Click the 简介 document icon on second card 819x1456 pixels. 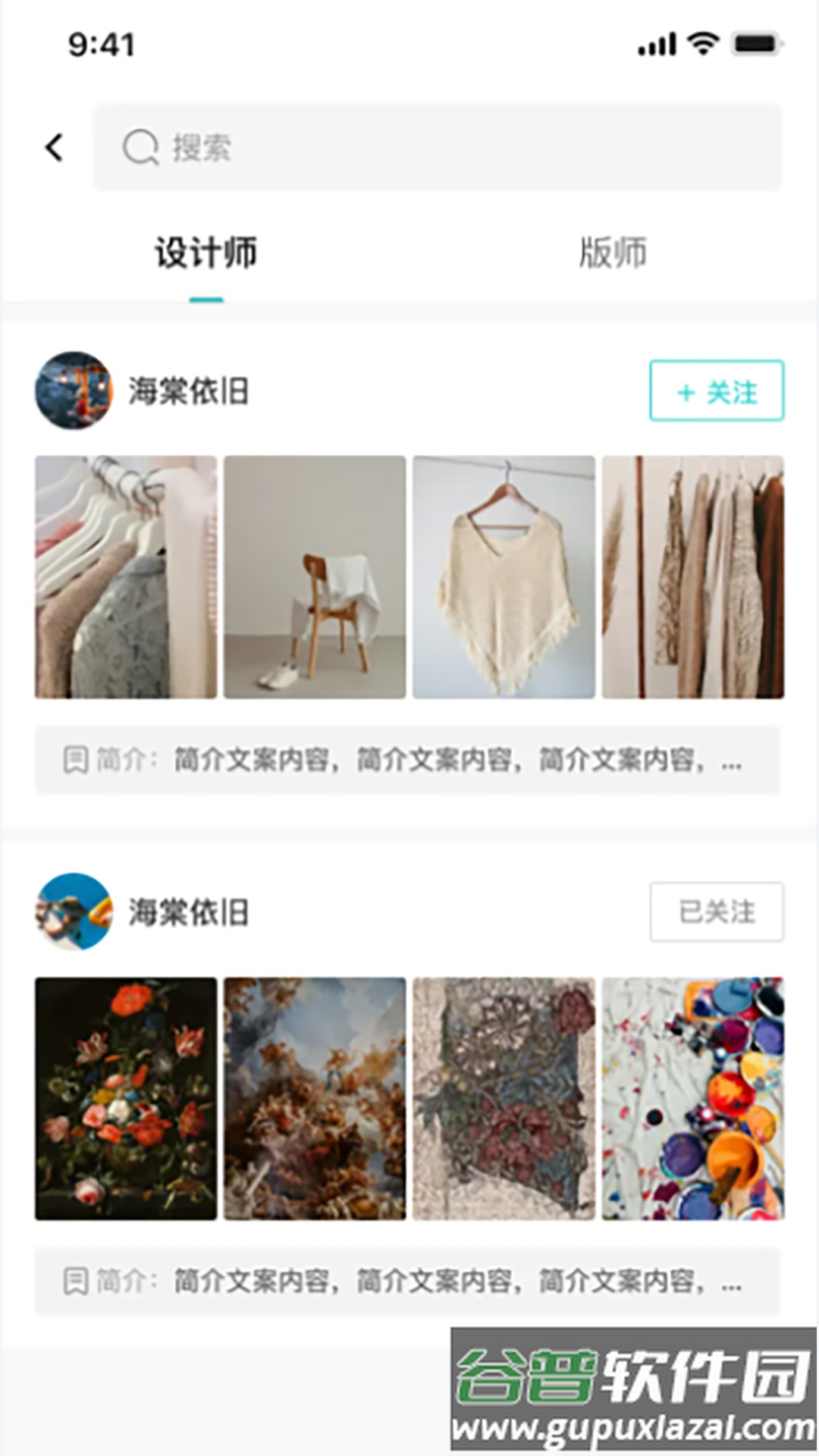coord(74,1279)
